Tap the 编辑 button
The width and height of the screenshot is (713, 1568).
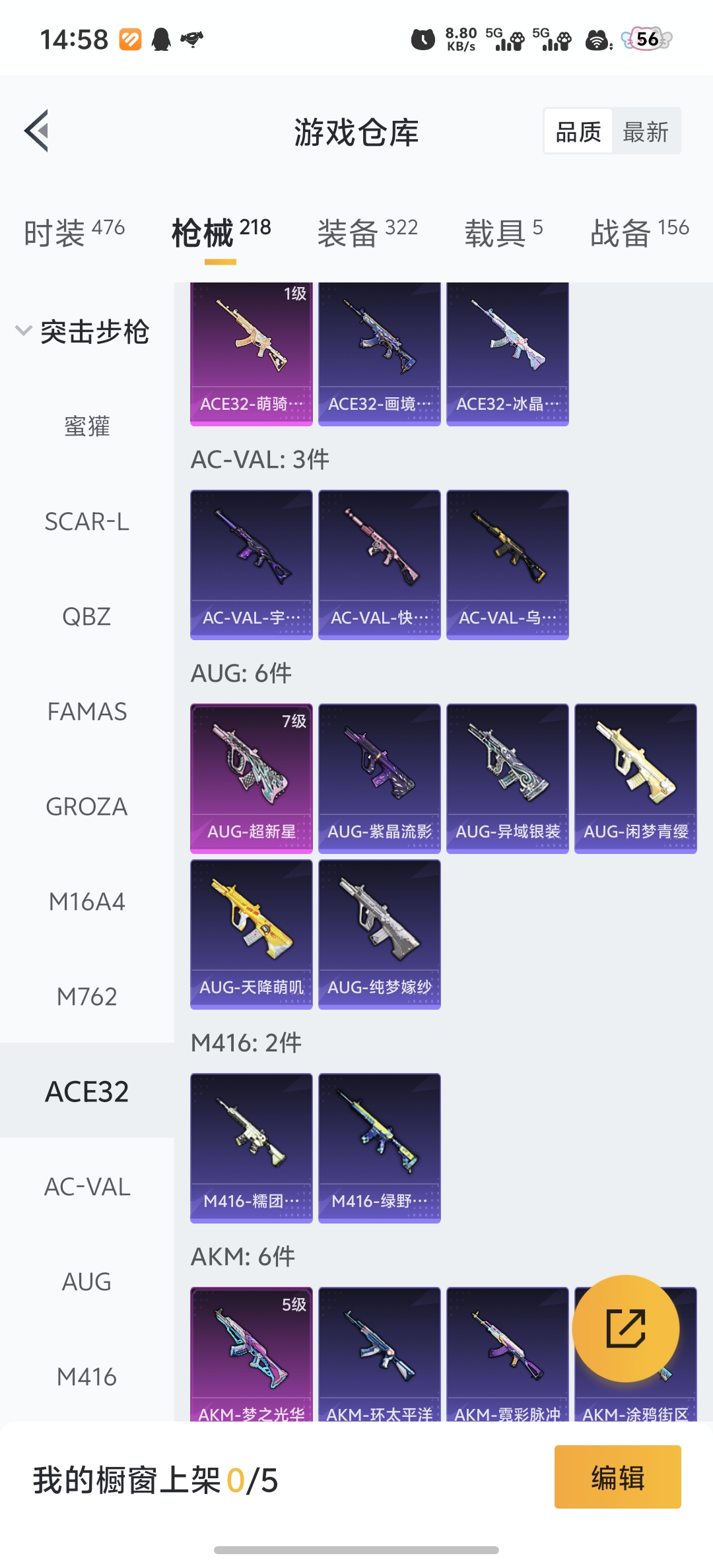(617, 1478)
